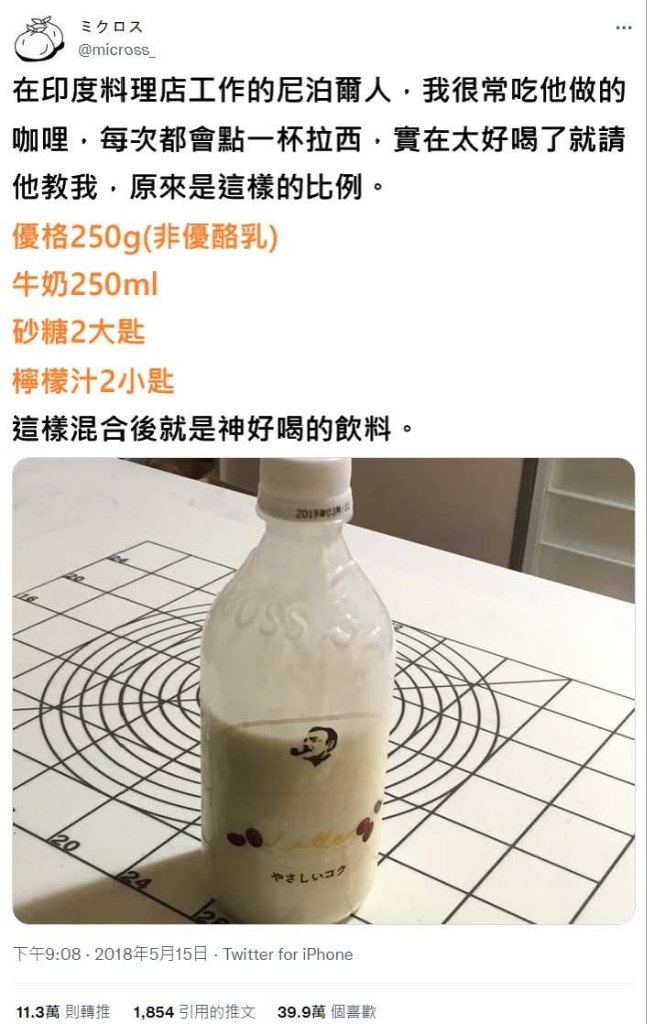View the 39.9萬 likes list
Viewport: 647px width, 1024px height.
327,1012
